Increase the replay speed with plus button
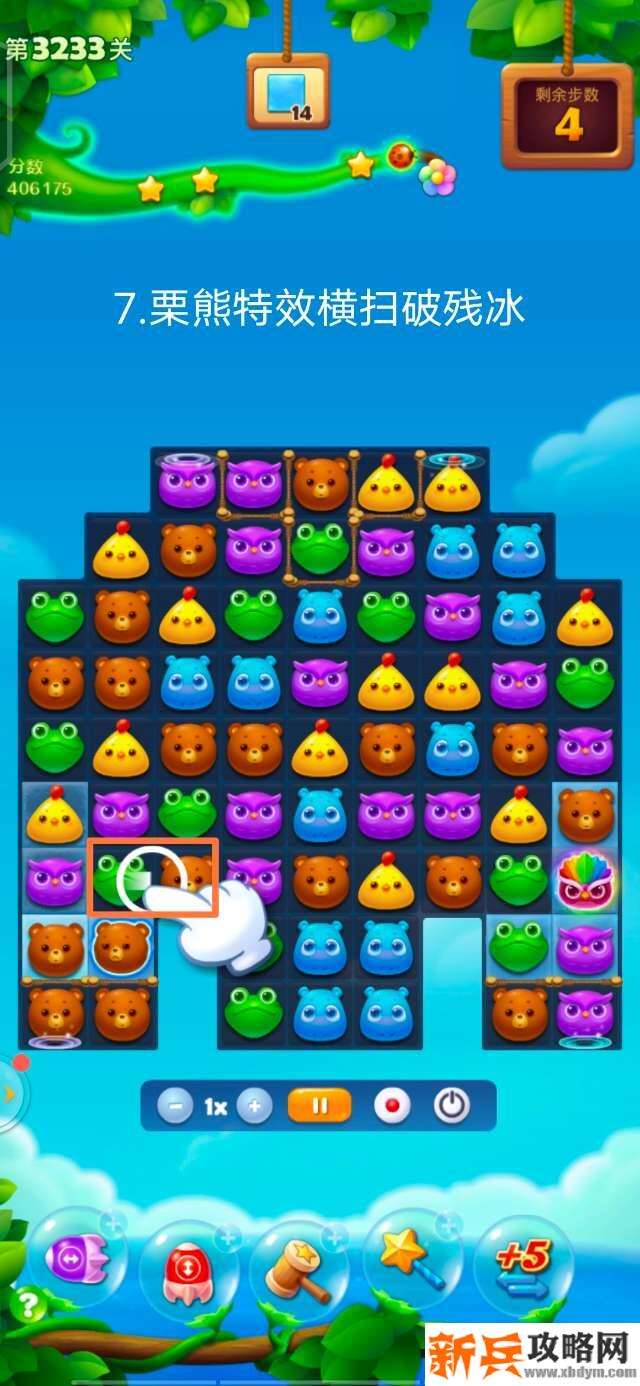This screenshot has width=640, height=1386. (x=255, y=1106)
